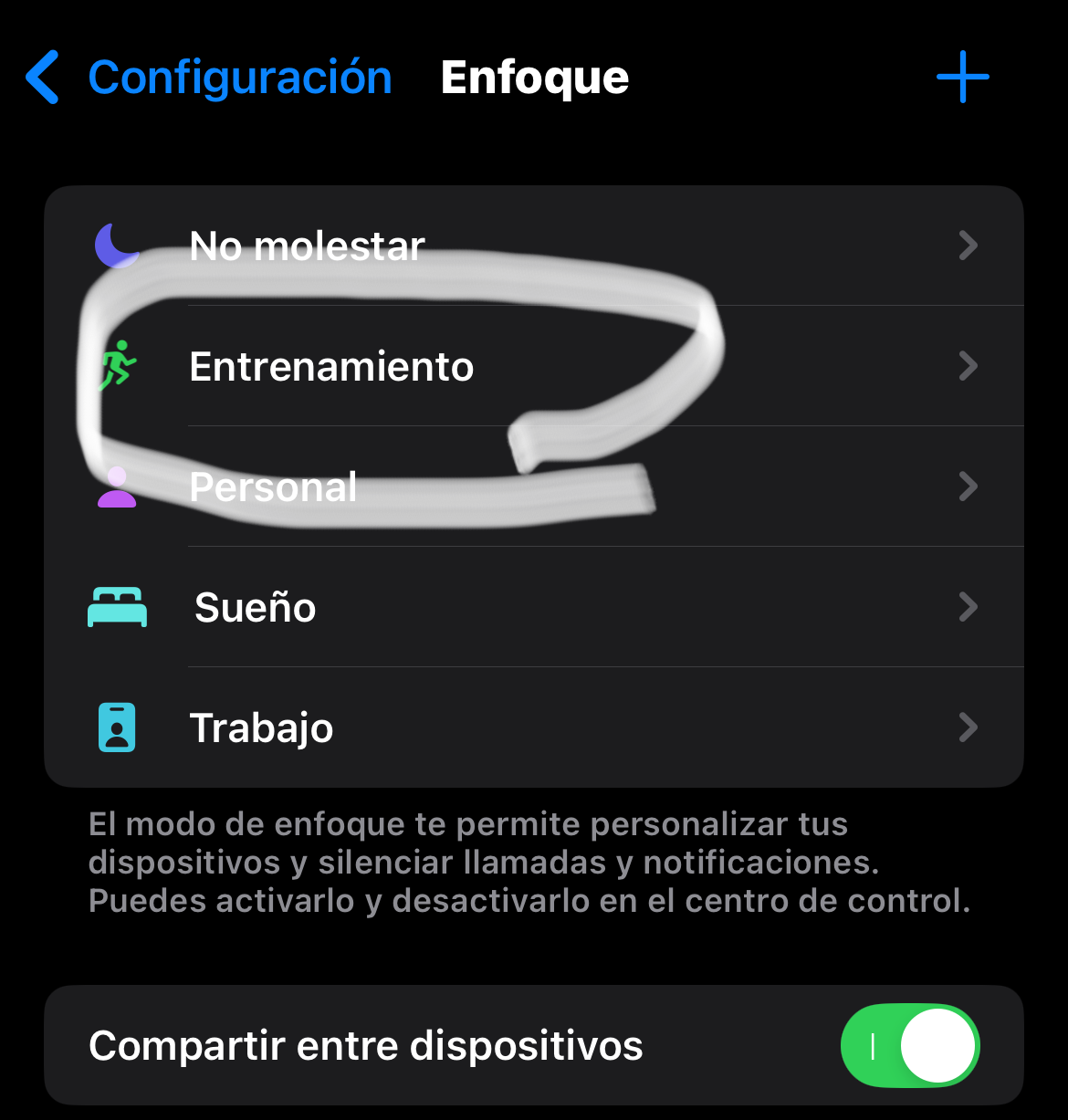
Task: Tap the Sueño focus row
Action: pos(534,607)
